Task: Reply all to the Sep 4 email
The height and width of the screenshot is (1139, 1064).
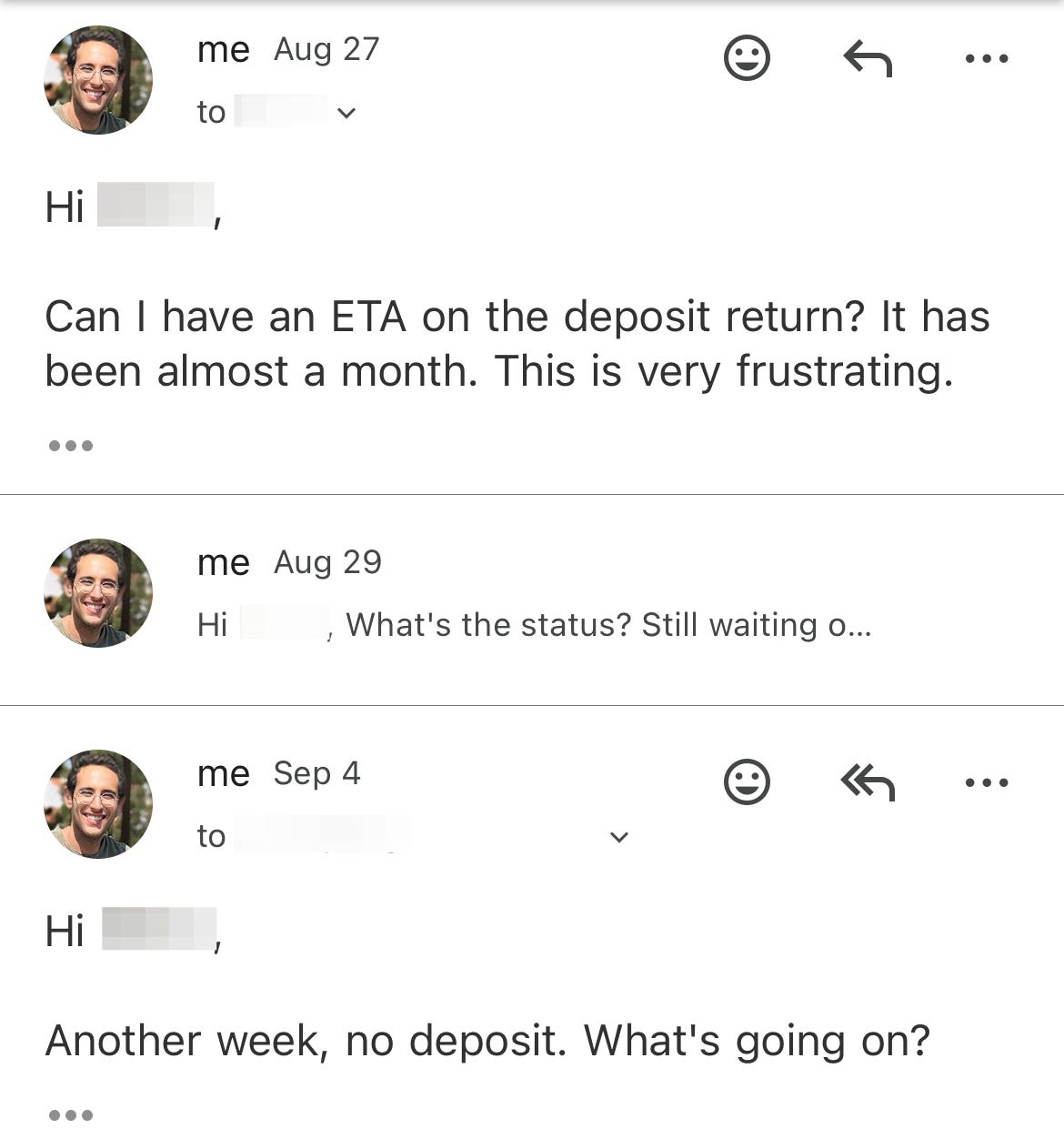Action: (868, 782)
